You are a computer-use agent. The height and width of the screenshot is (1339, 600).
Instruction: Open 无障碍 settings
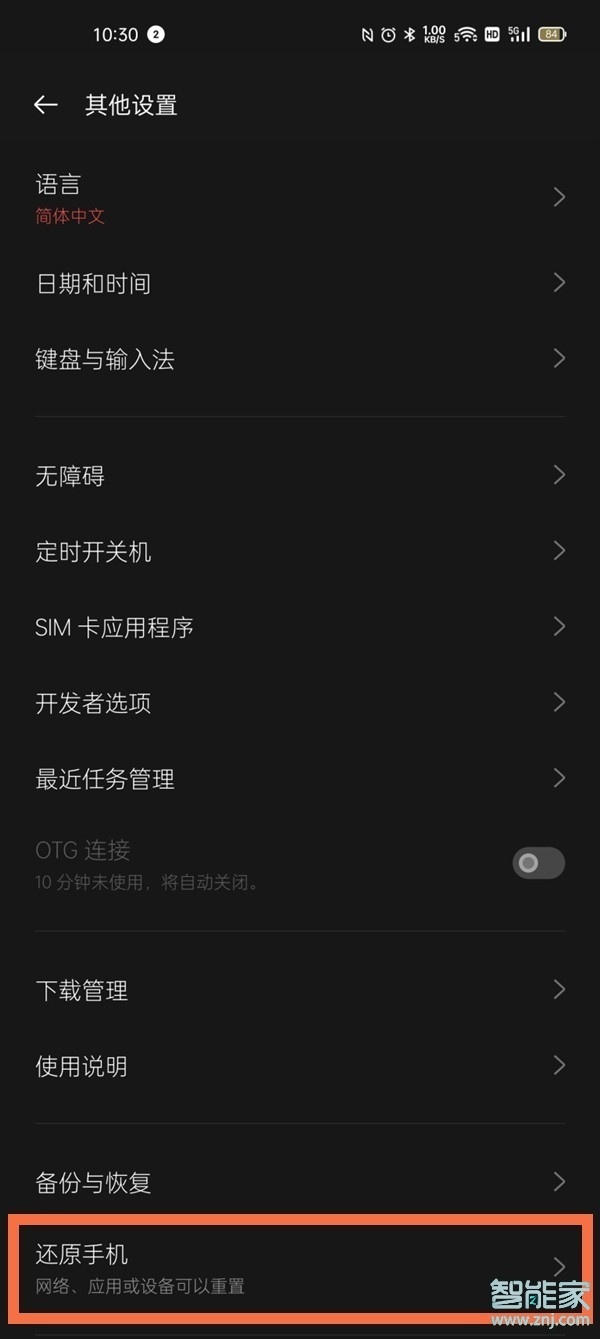pyautogui.click(x=300, y=475)
